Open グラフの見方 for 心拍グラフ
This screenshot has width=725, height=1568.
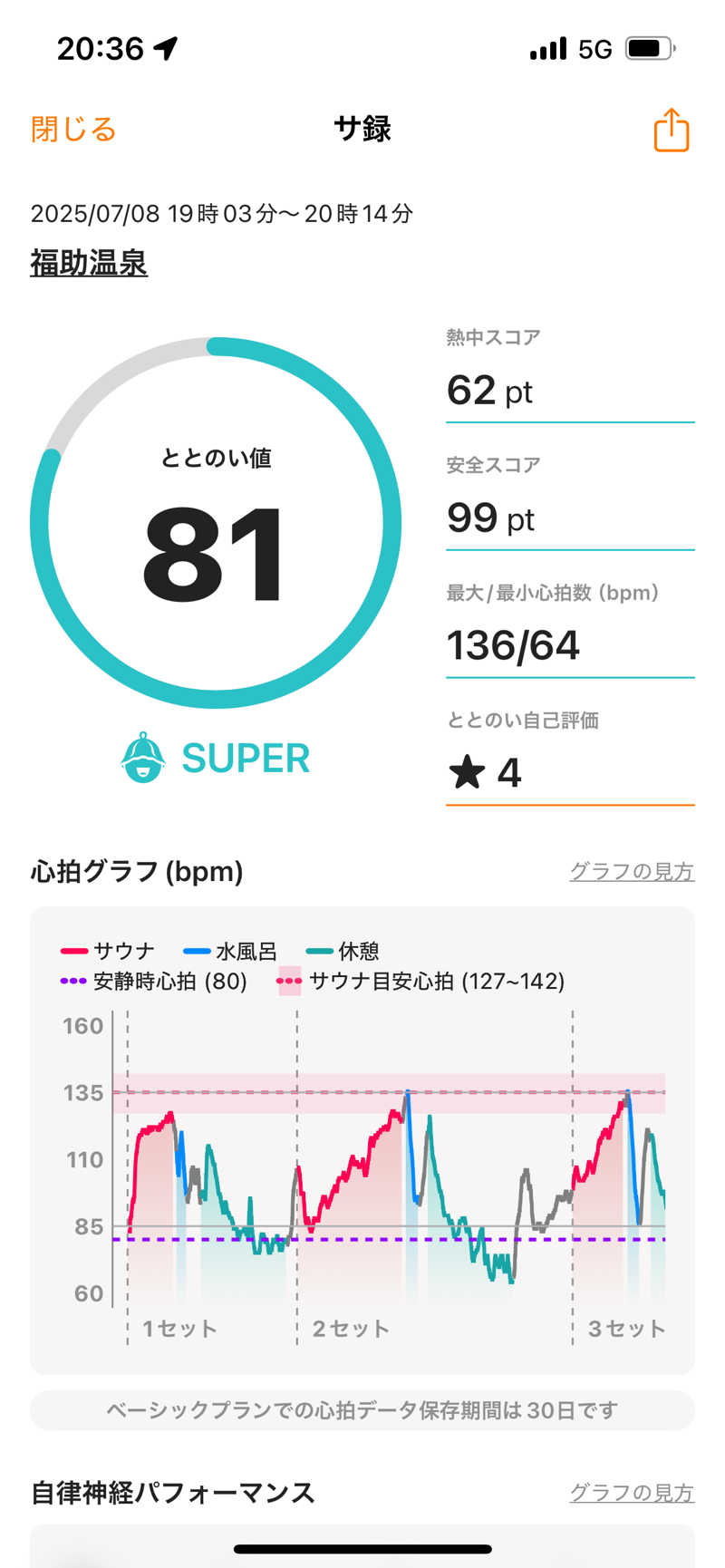[x=631, y=871]
